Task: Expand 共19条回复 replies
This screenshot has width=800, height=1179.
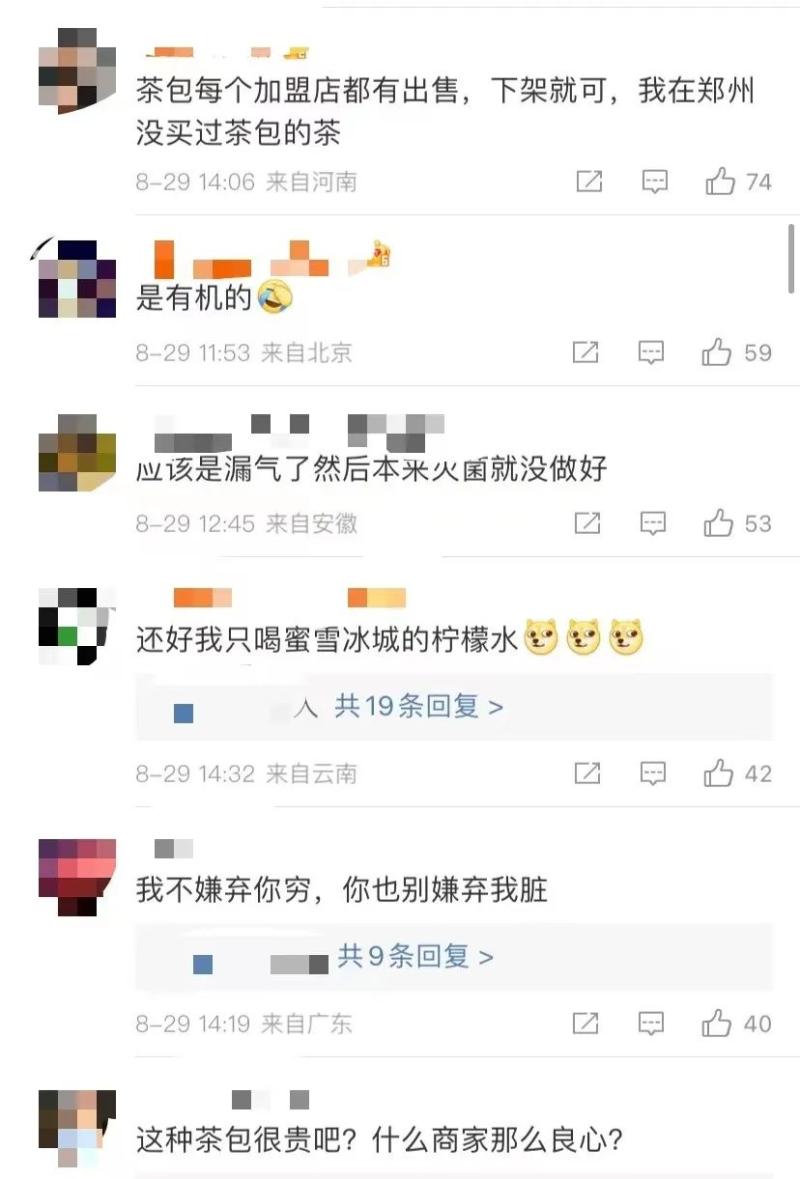Action: [x=418, y=707]
